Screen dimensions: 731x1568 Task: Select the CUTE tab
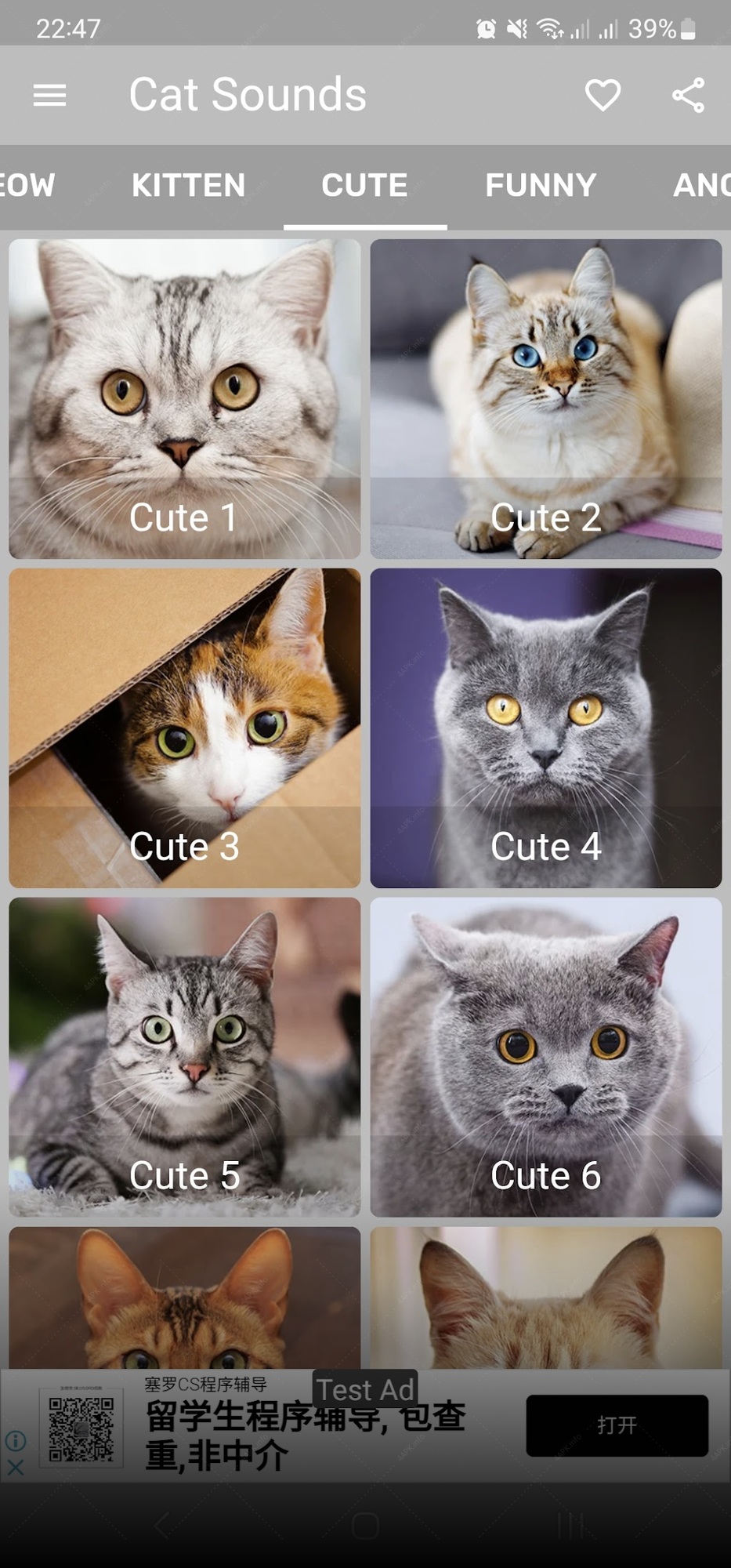click(x=364, y=186)
